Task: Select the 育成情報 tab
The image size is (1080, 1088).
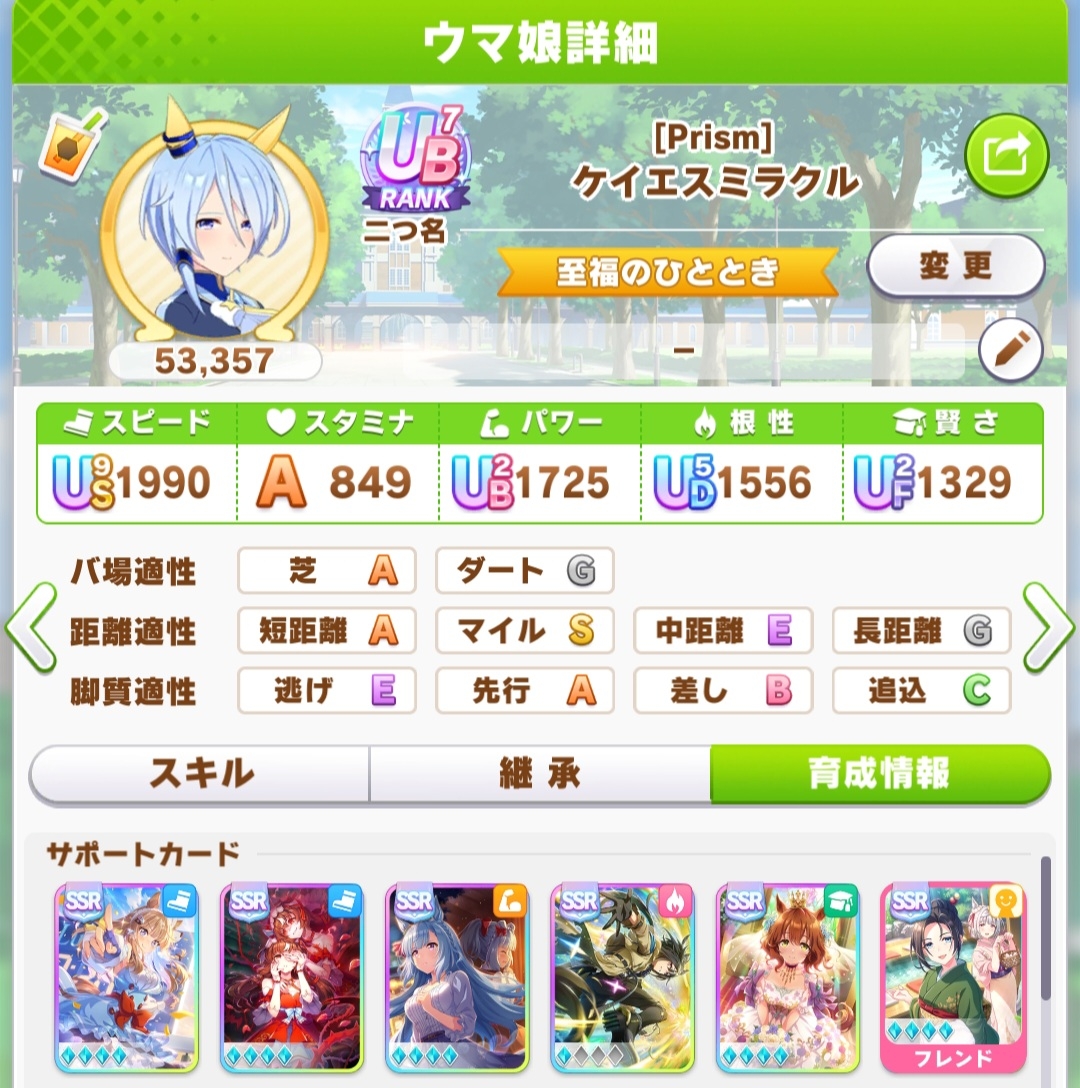Action: click(x=880, y=774)
